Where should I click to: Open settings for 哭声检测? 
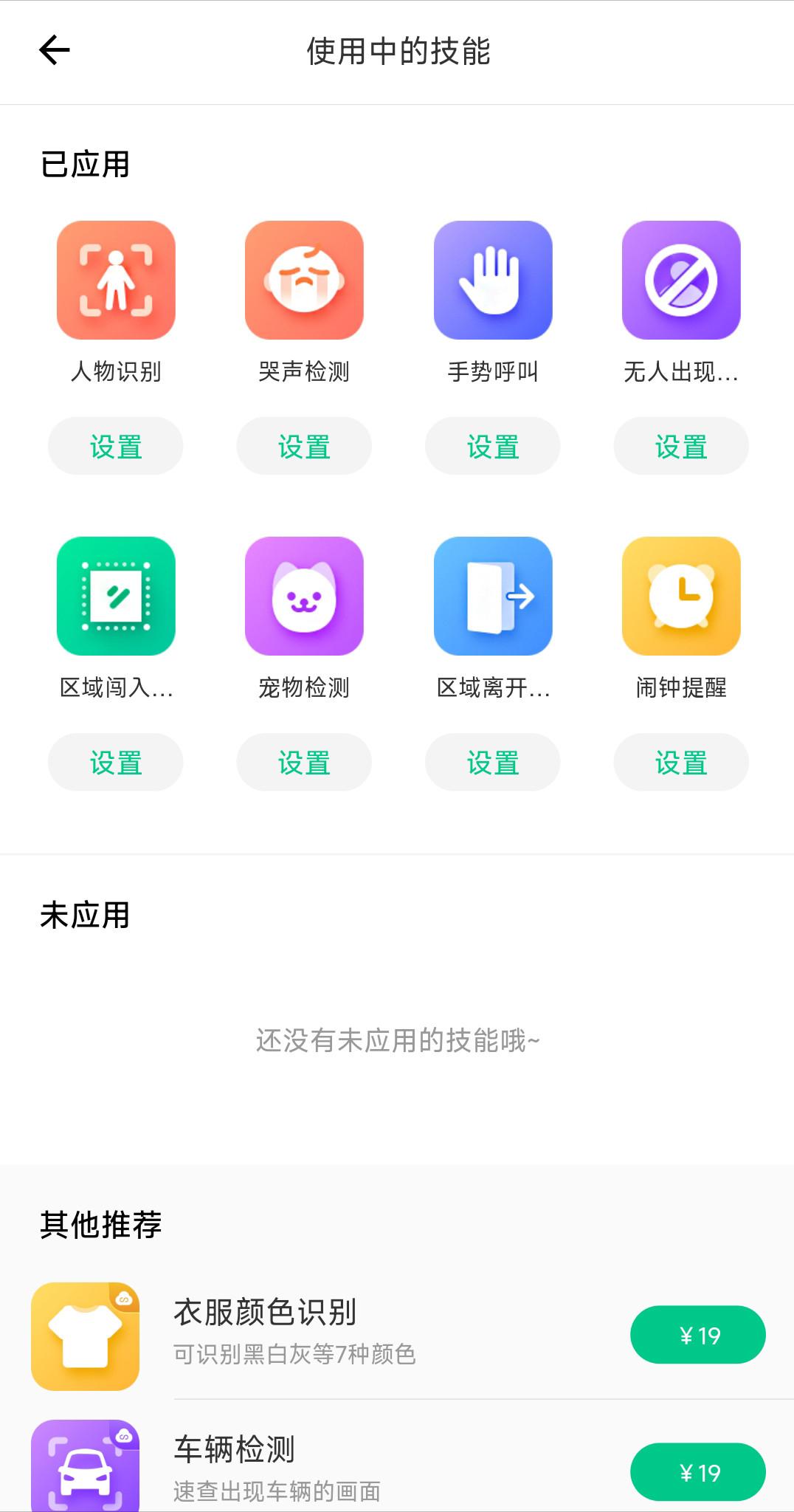(304, 445)
